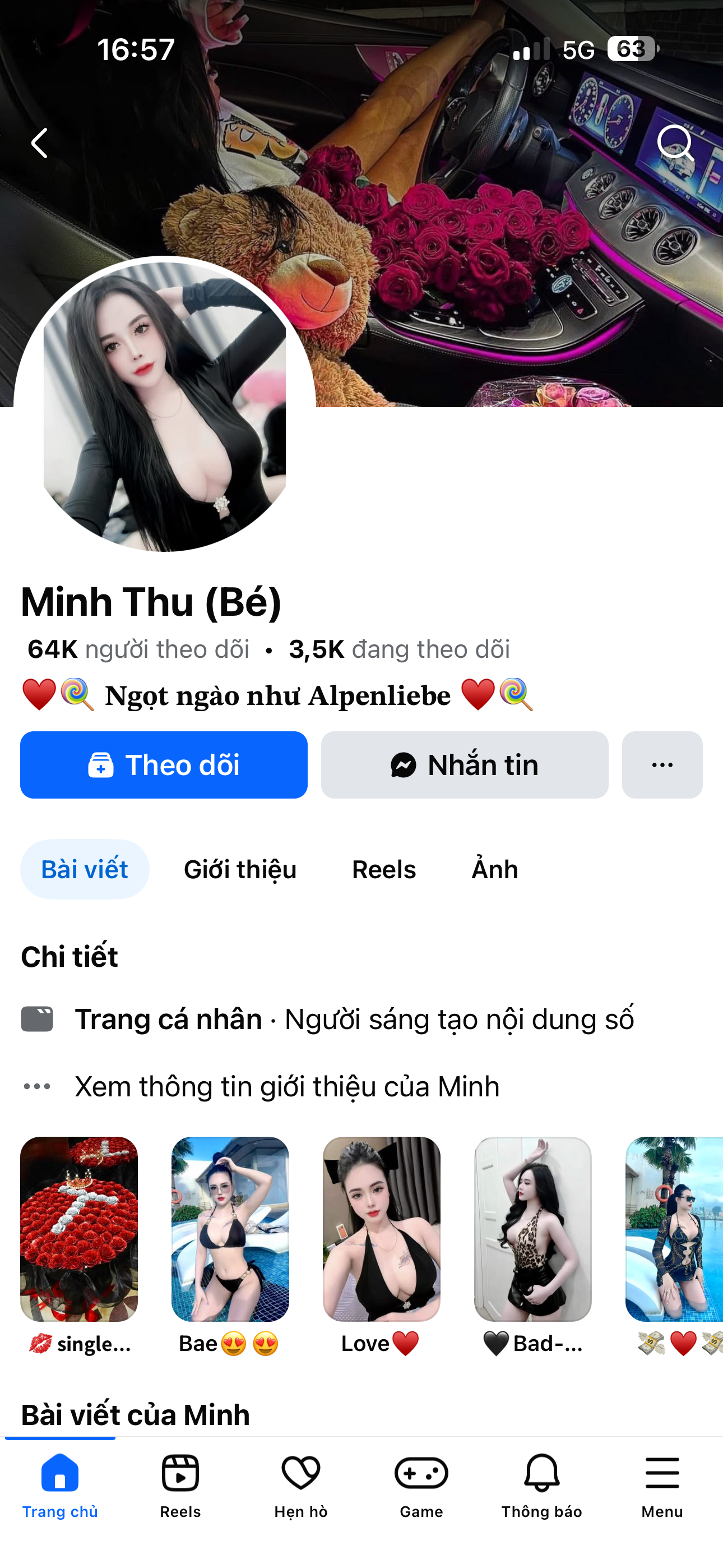This screenshot has width=723, height=1568.
Task: Send a message via Nhắn tin
Action: 465,764
